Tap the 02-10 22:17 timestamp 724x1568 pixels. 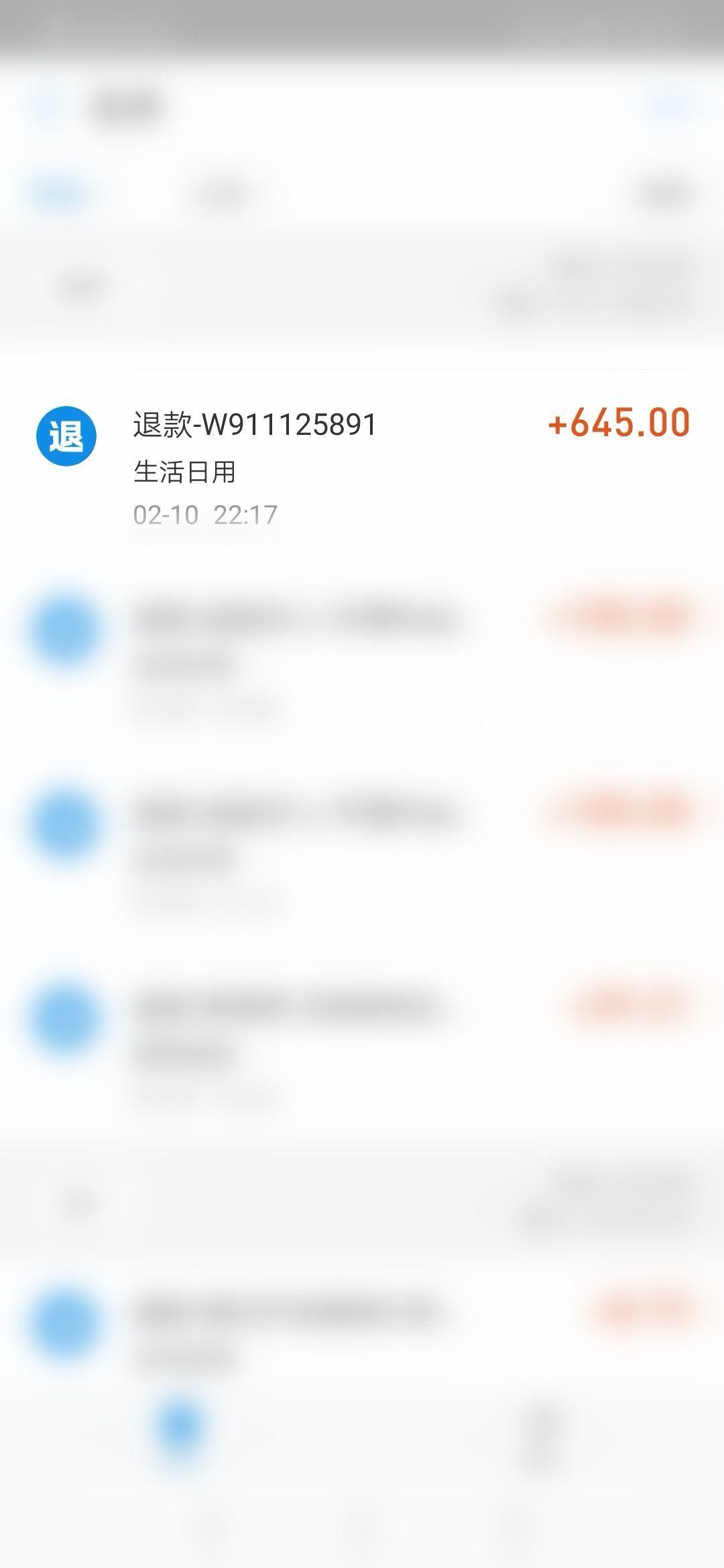click(204, 515)
